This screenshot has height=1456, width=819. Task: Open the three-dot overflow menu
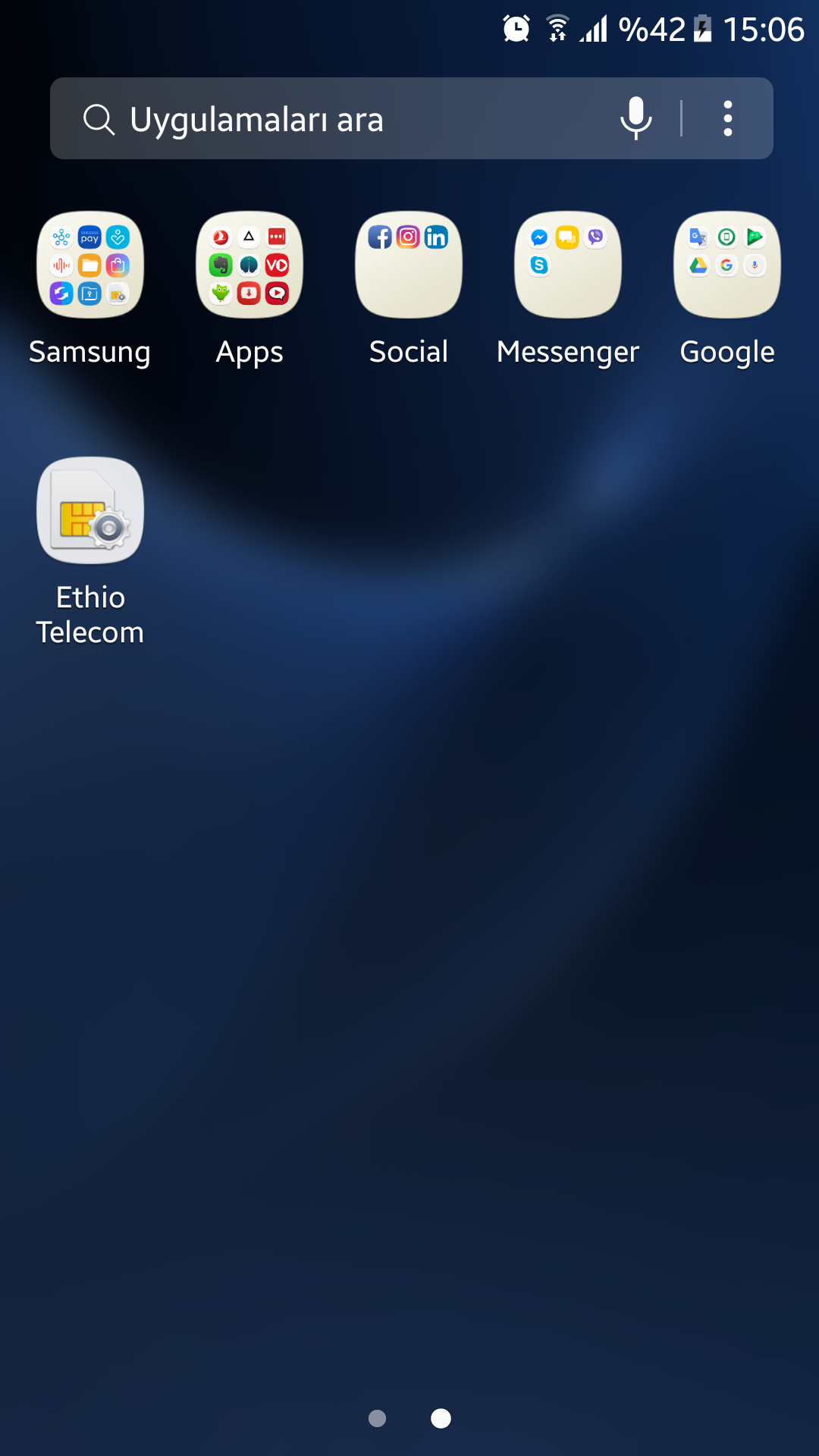click(727, 118)
